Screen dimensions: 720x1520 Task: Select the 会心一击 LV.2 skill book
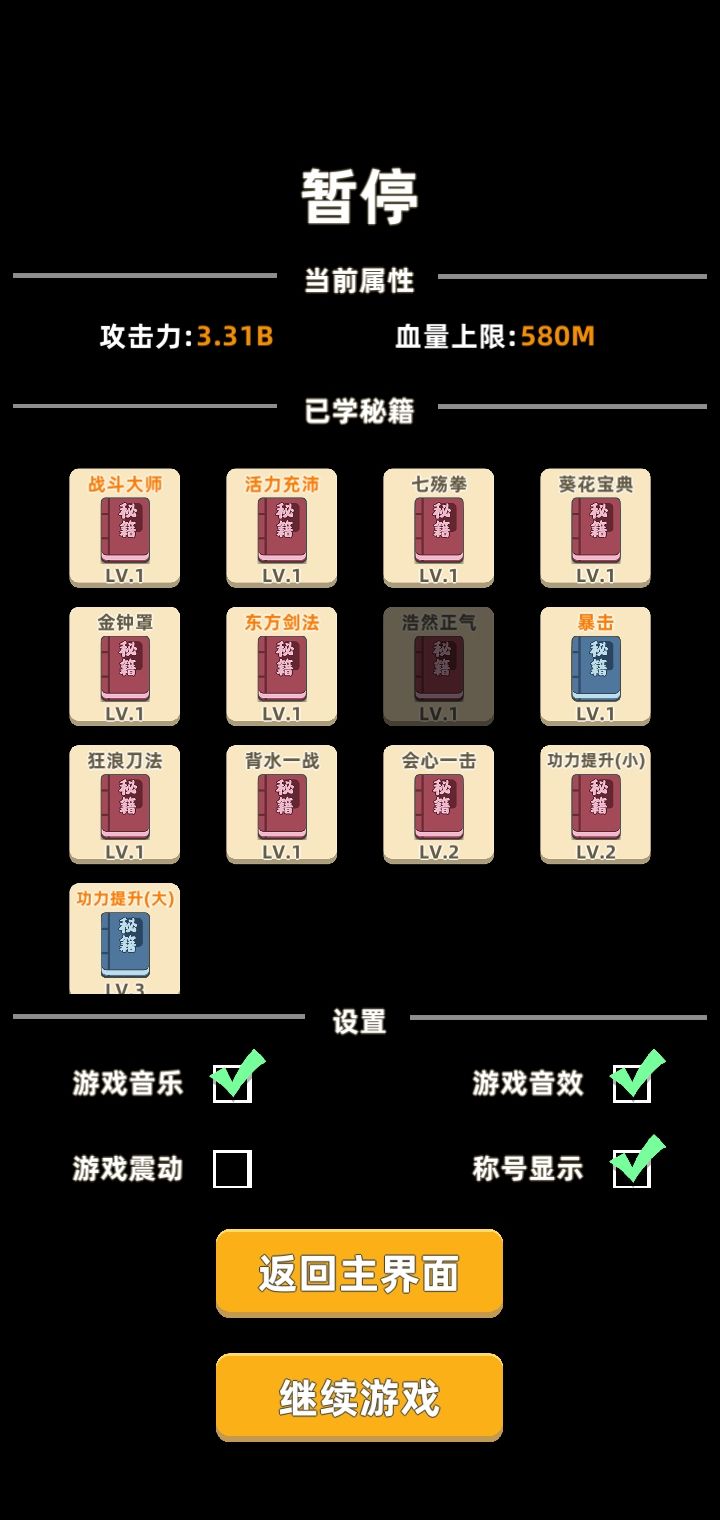(439, 804)
